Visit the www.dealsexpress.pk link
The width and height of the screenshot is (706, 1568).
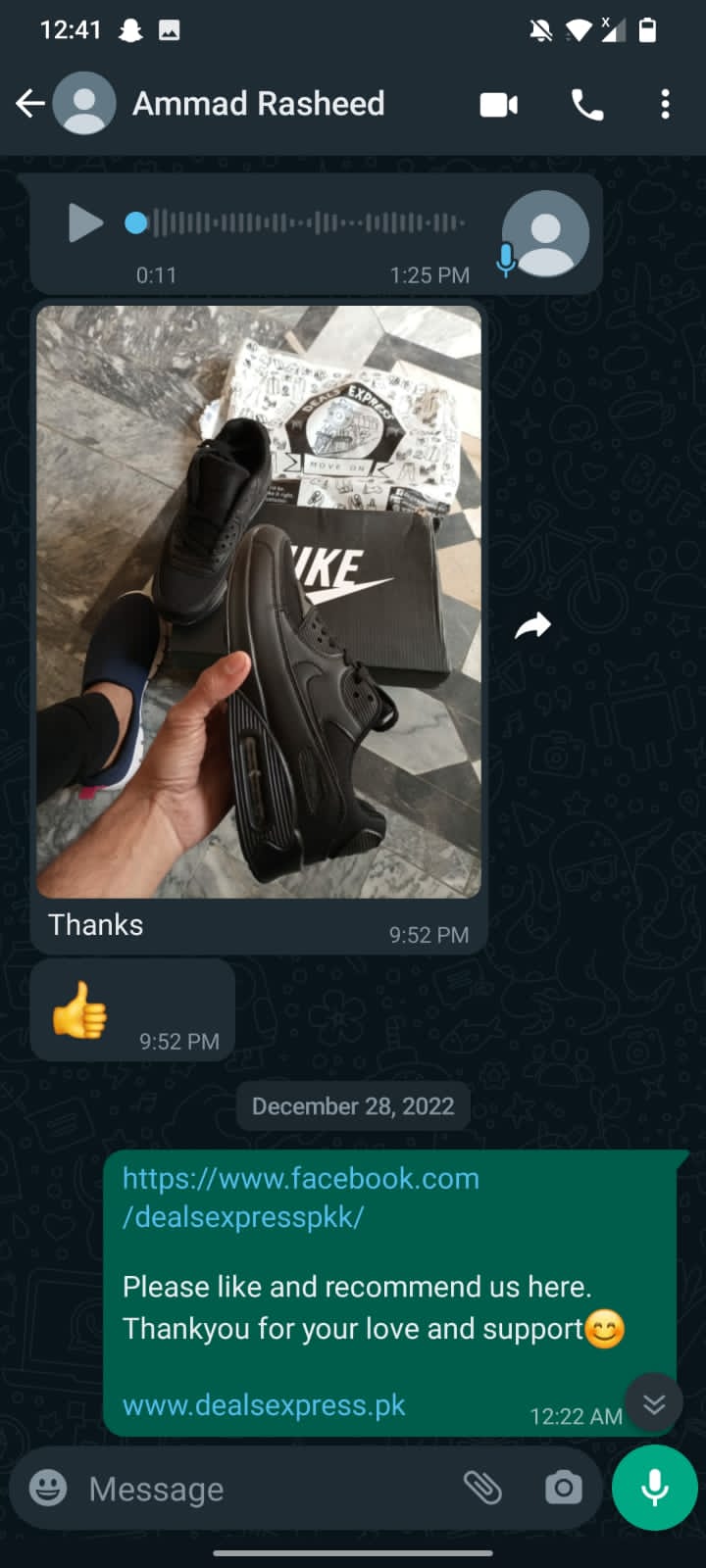click(x=264, y=1405)
